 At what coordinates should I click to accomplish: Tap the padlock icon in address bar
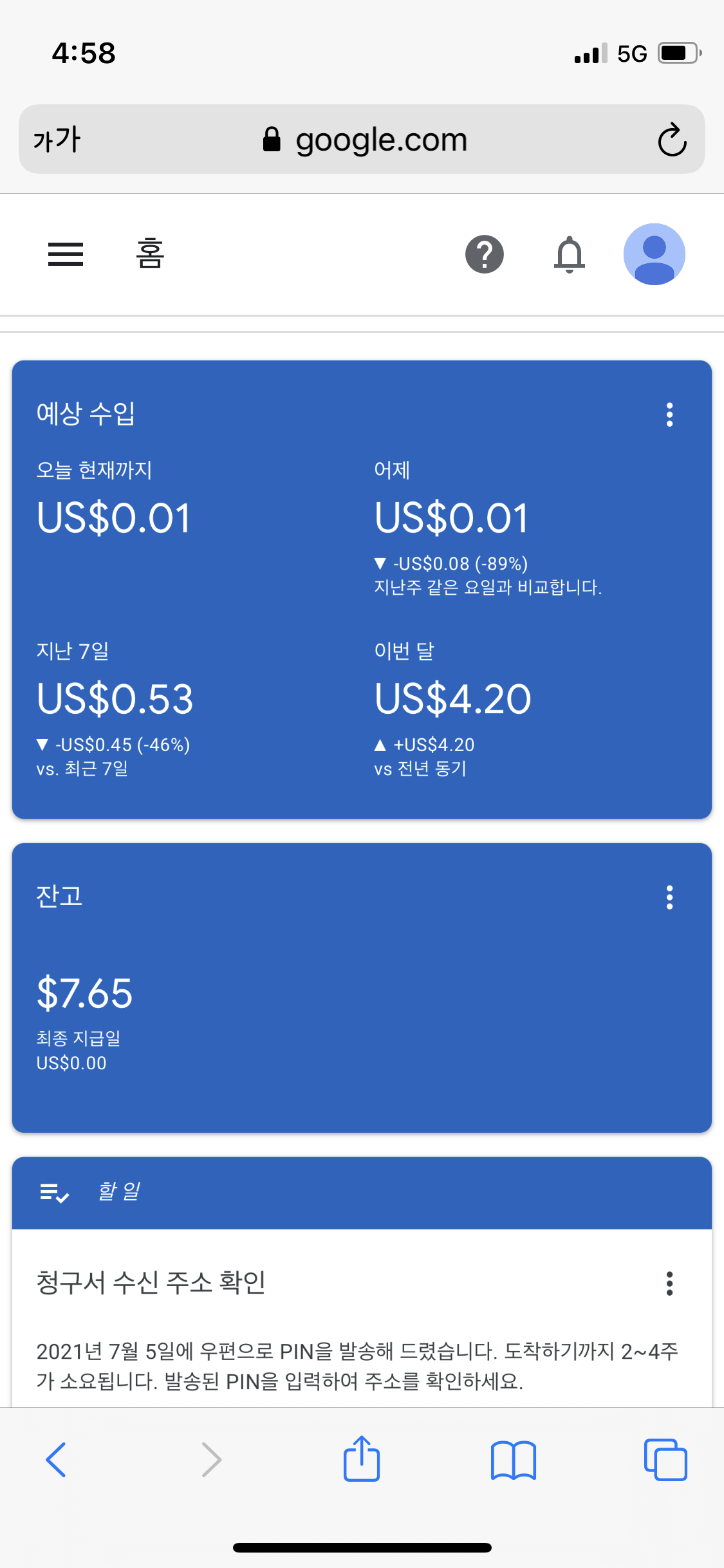point(273,138)
